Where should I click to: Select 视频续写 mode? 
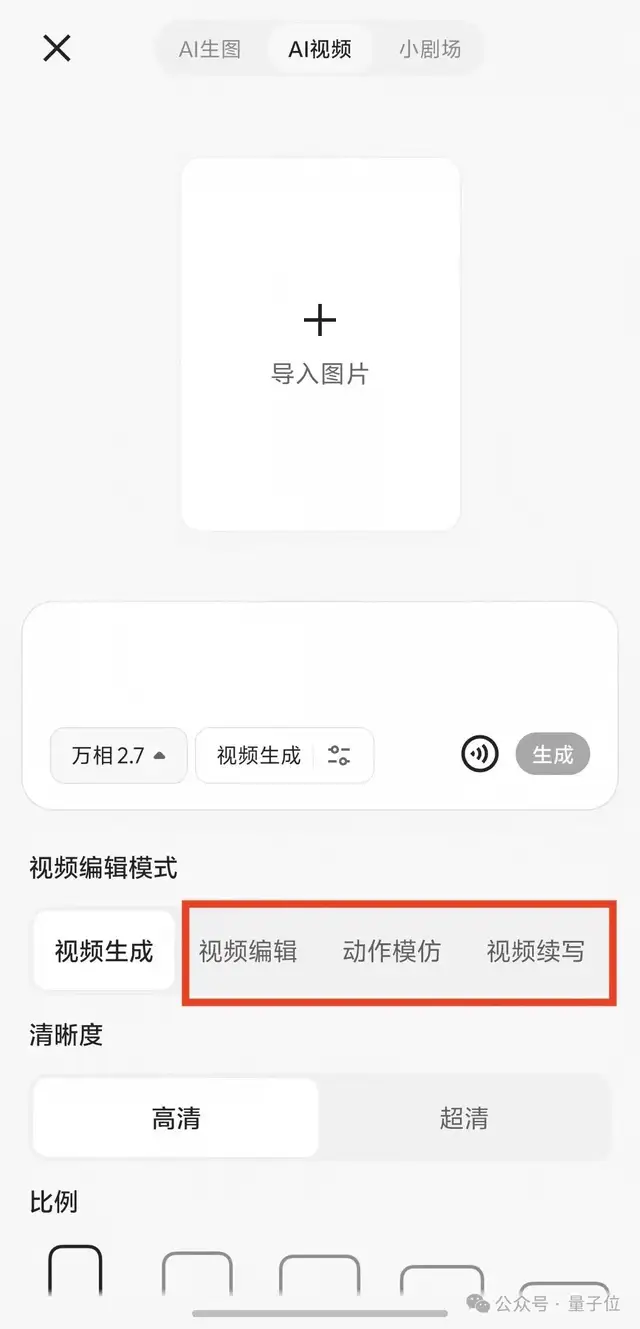[x=535, y=950]
